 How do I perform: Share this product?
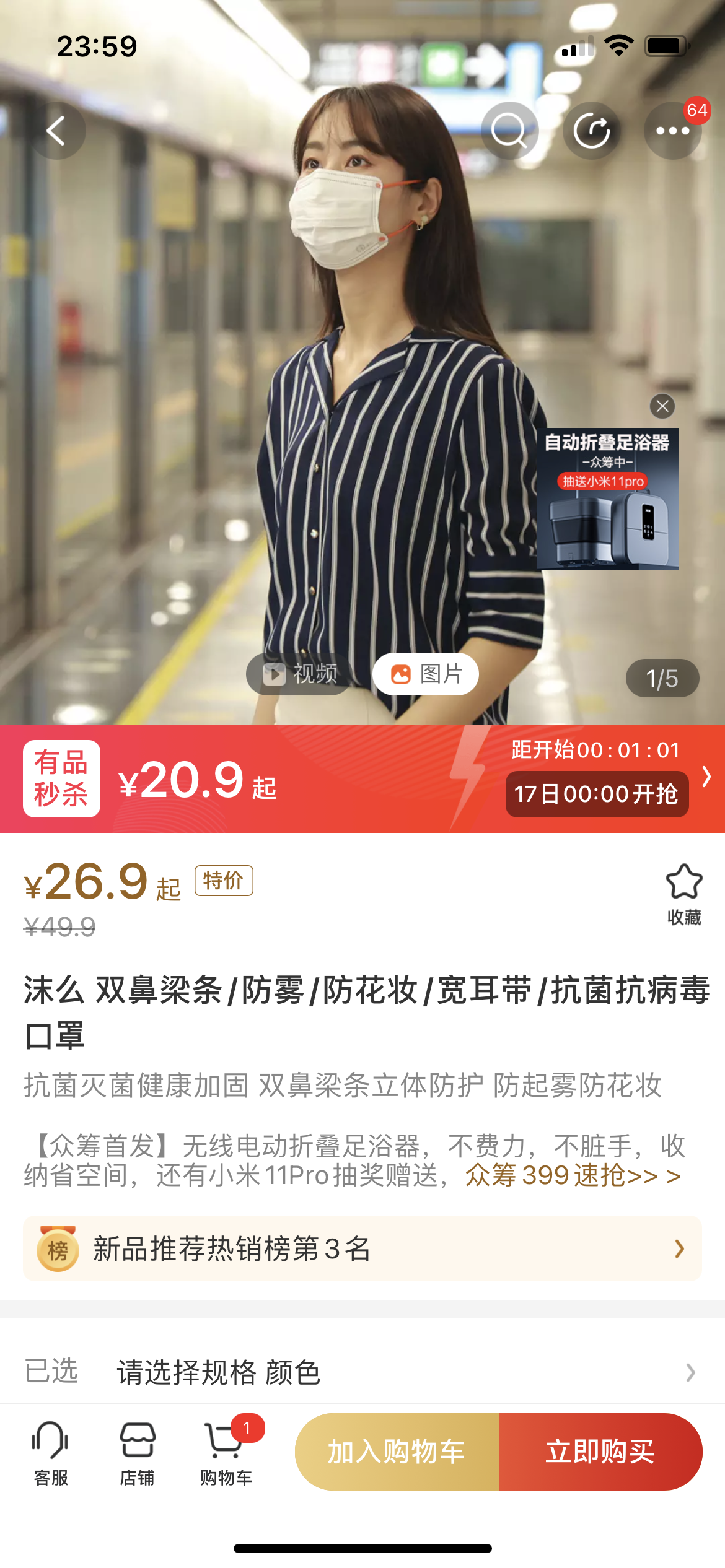pyautogui.click(x=591, y=131)
